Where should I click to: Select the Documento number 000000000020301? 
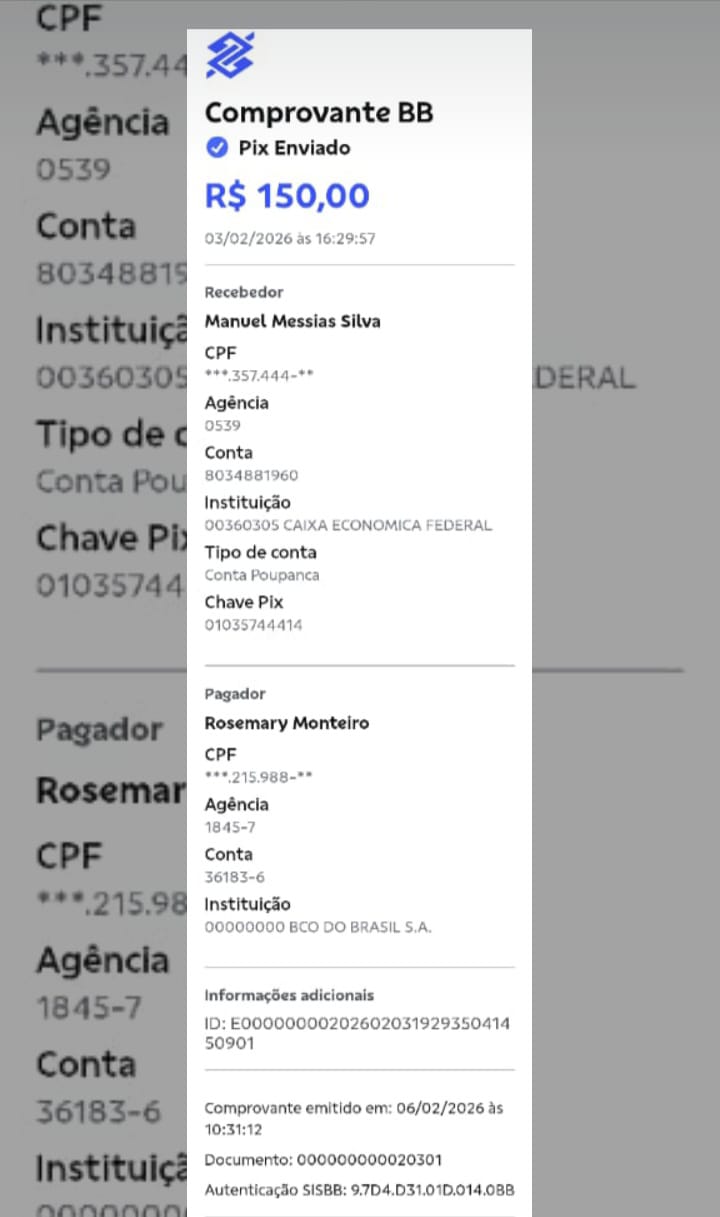pos(323,1160)
